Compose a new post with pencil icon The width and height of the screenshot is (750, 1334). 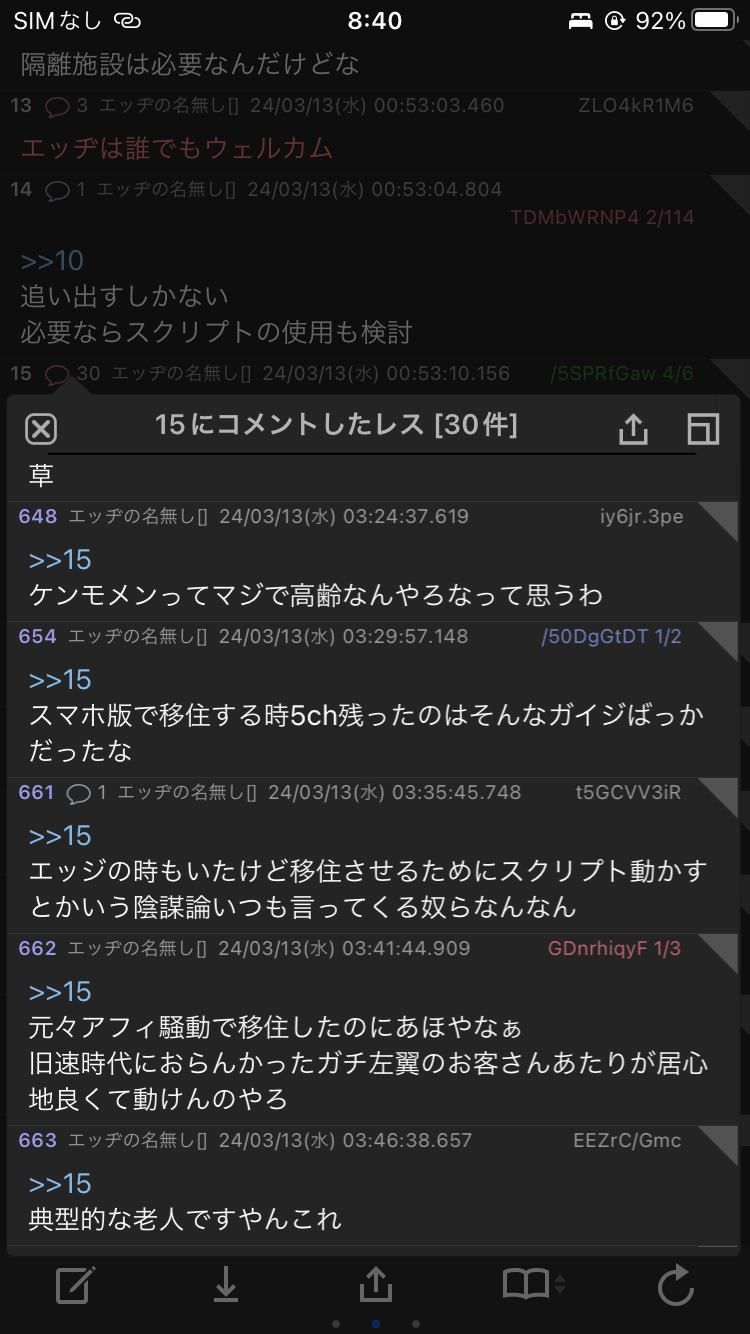(76, 1284)
